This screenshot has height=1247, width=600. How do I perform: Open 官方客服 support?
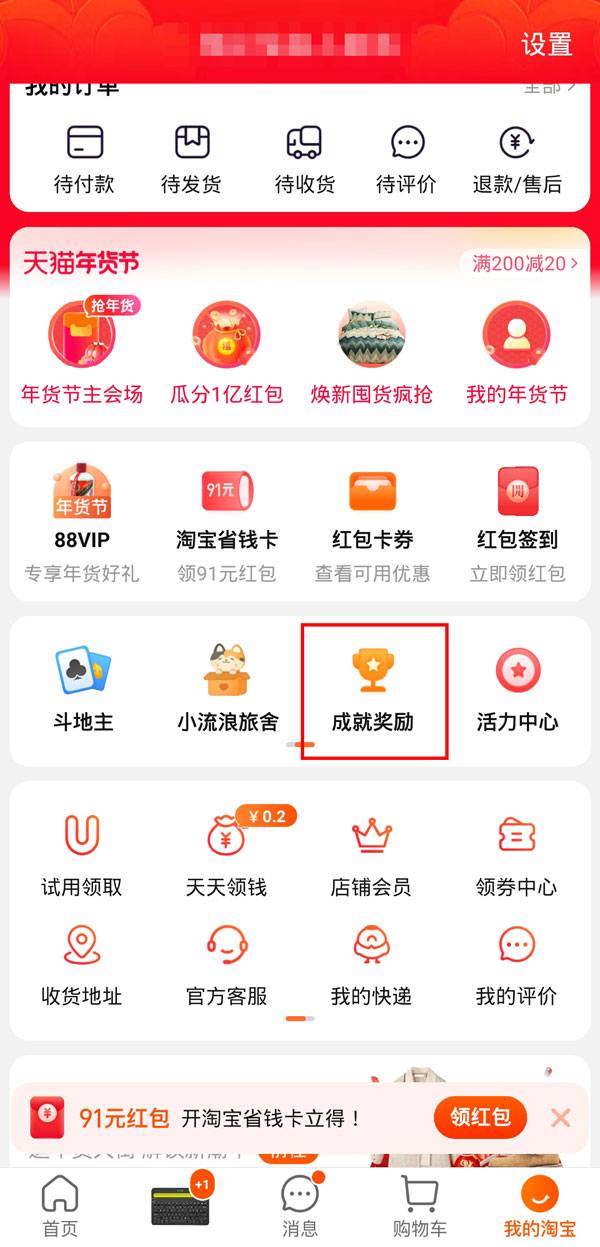[227, 964]
